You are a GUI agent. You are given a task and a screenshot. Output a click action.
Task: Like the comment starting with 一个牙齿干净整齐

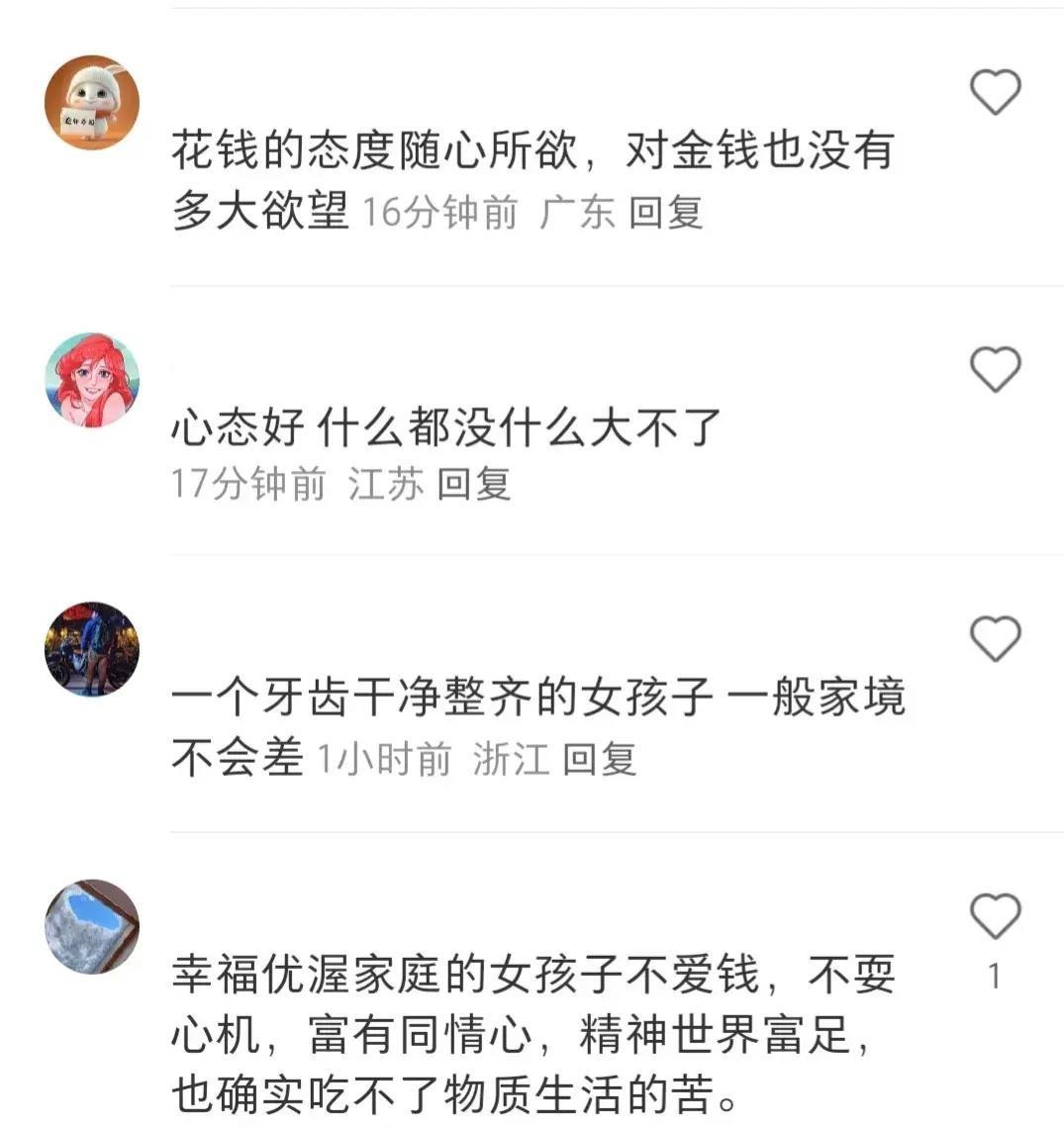click(x=994, y=638)
